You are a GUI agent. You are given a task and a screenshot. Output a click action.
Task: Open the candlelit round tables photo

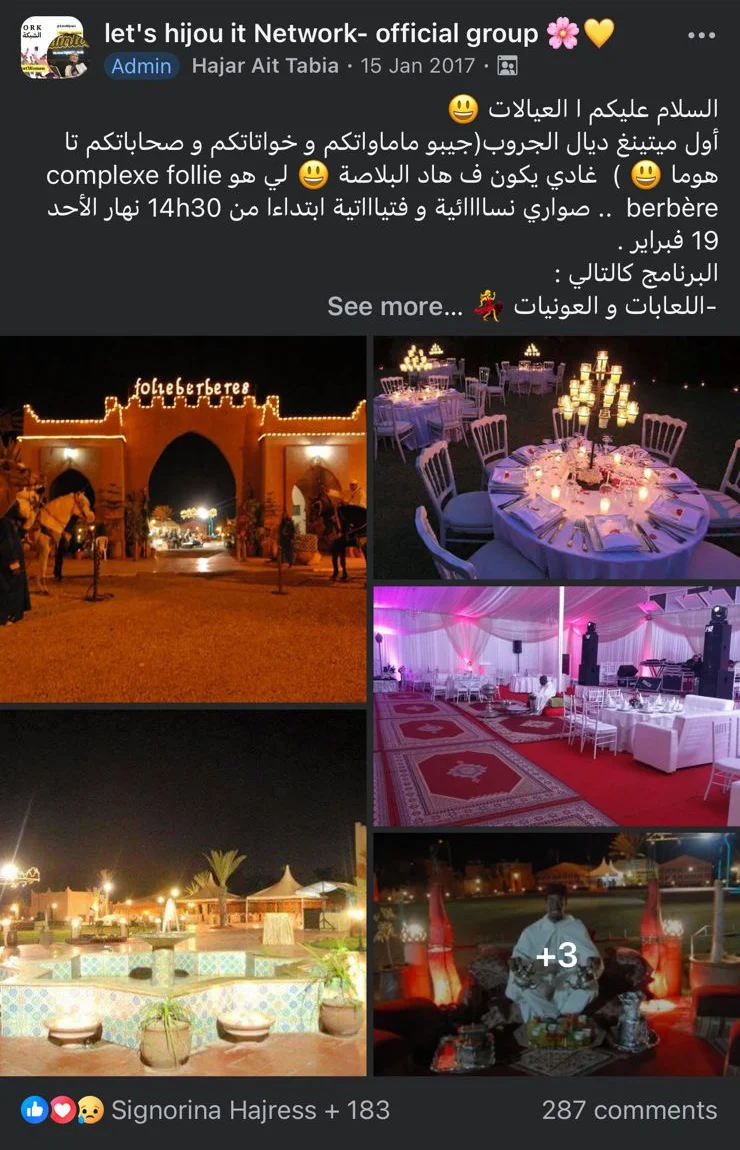(556, 457)
